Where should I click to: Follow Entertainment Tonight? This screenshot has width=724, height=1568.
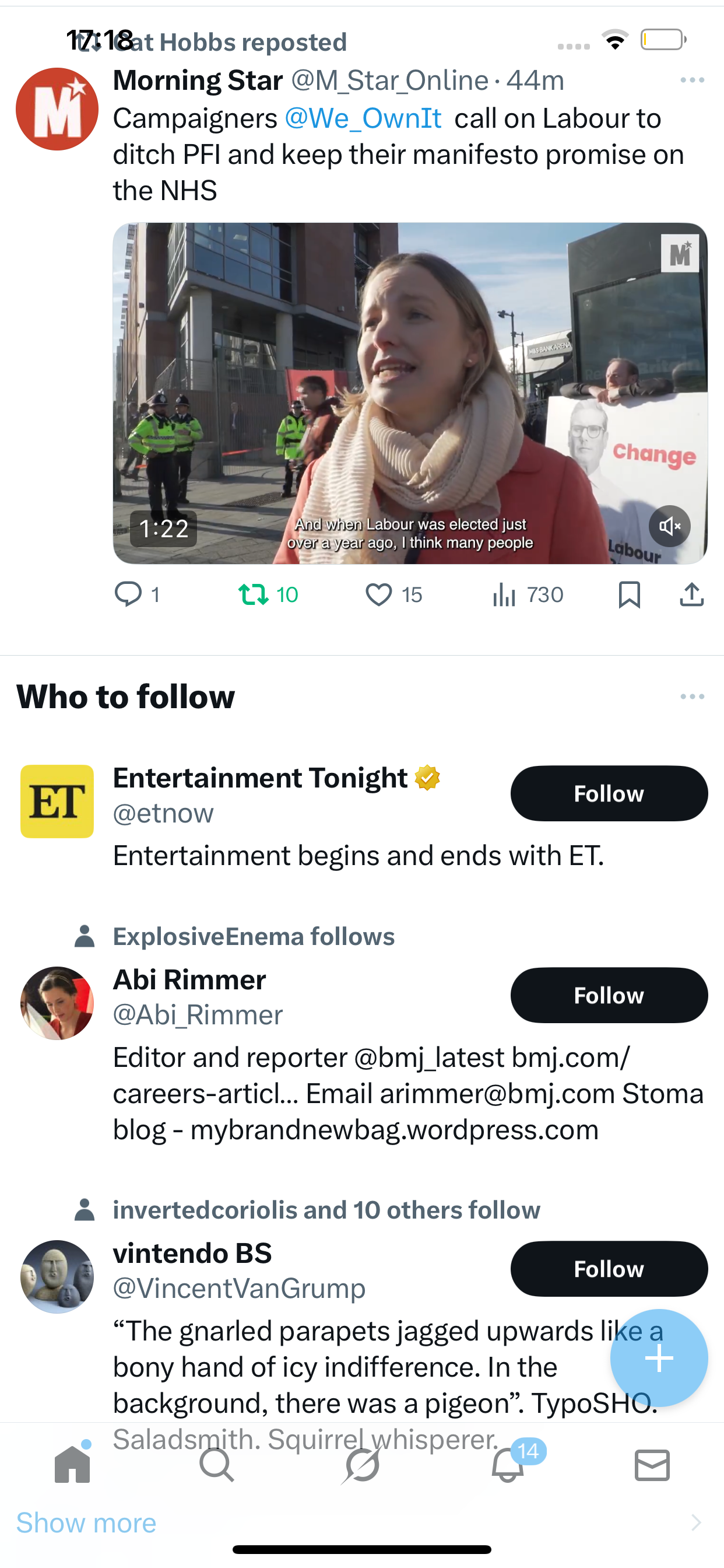609,793
